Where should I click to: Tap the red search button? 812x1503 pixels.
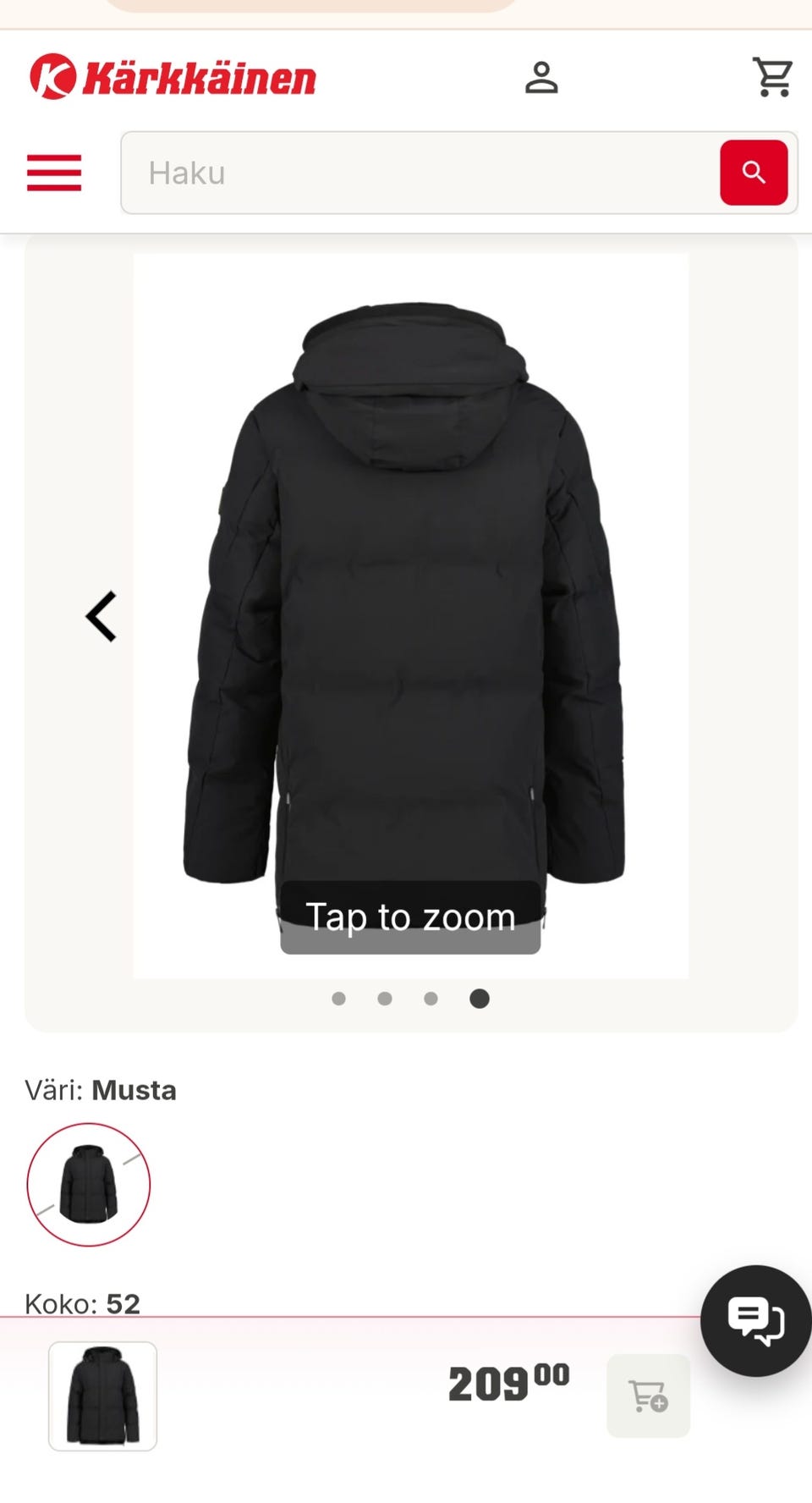754,173
